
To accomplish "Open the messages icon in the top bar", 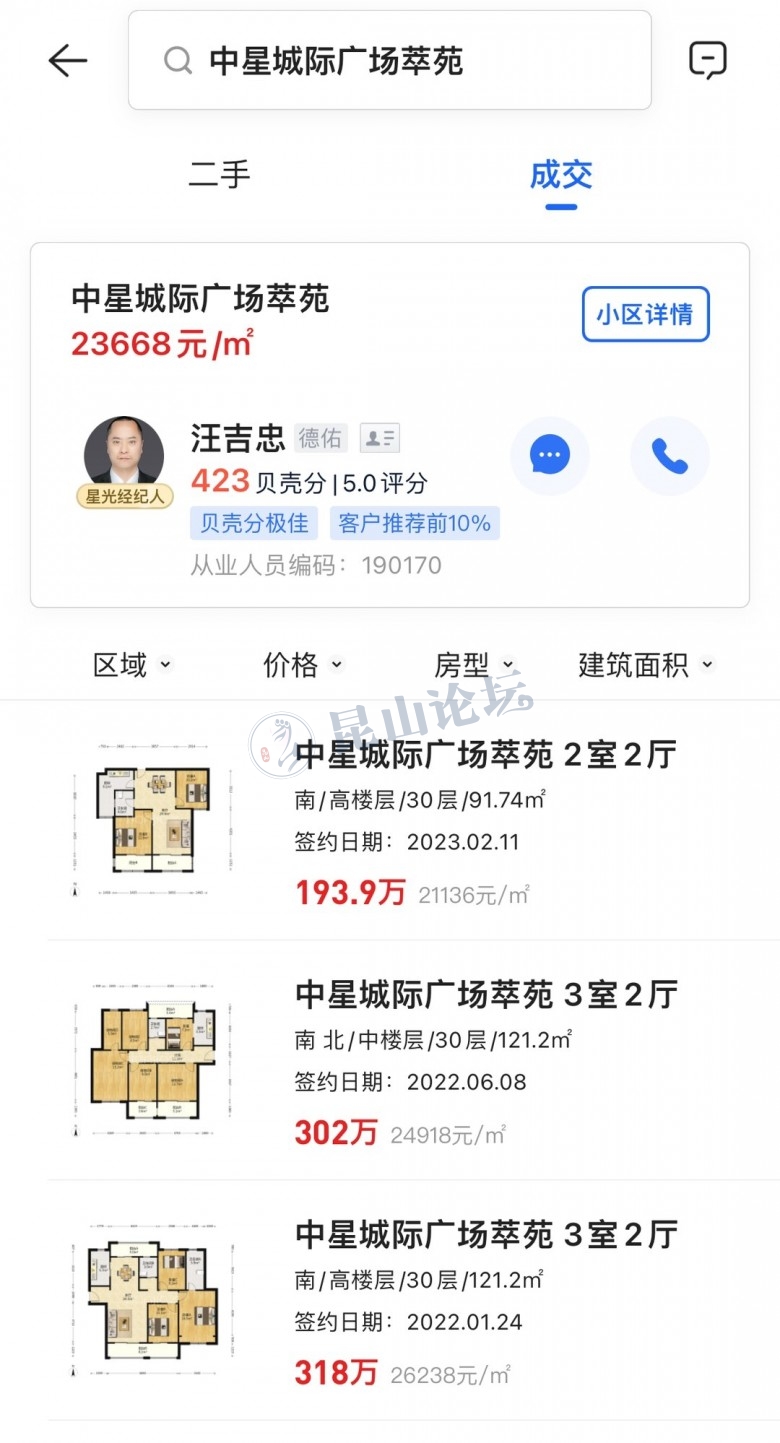I will (707, 61).
